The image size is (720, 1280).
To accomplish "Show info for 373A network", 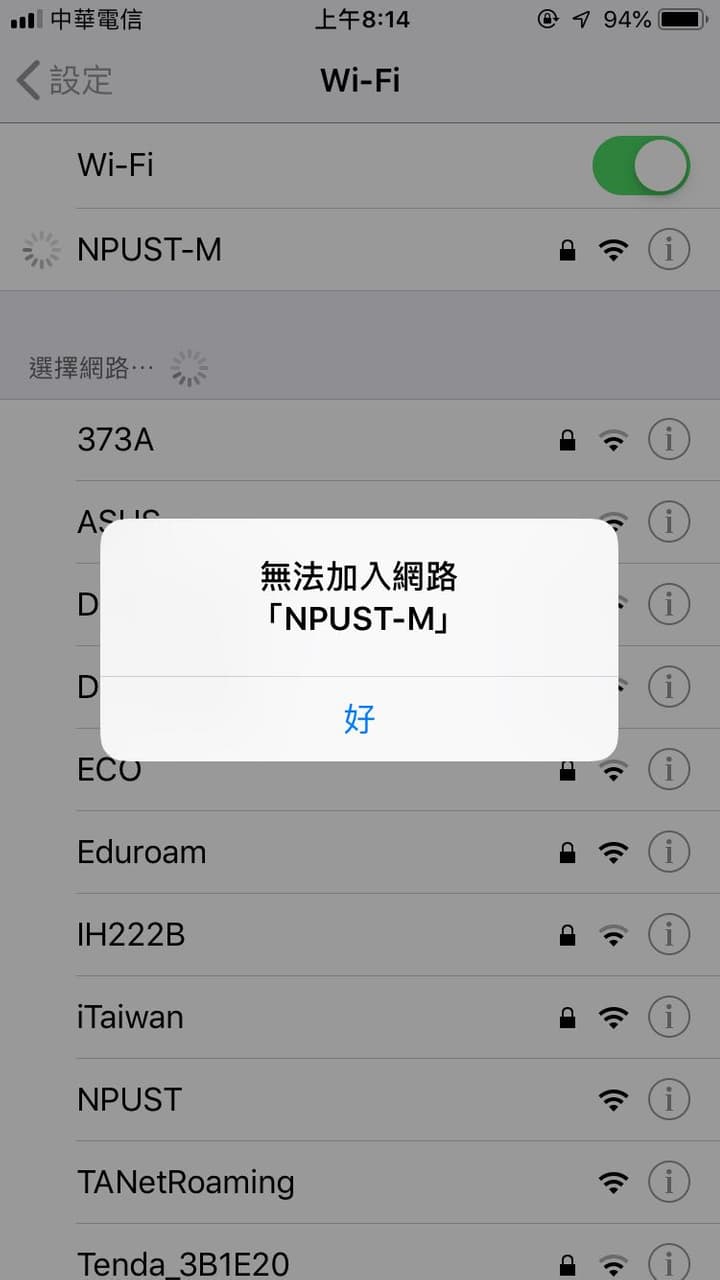I will [669, 439].
